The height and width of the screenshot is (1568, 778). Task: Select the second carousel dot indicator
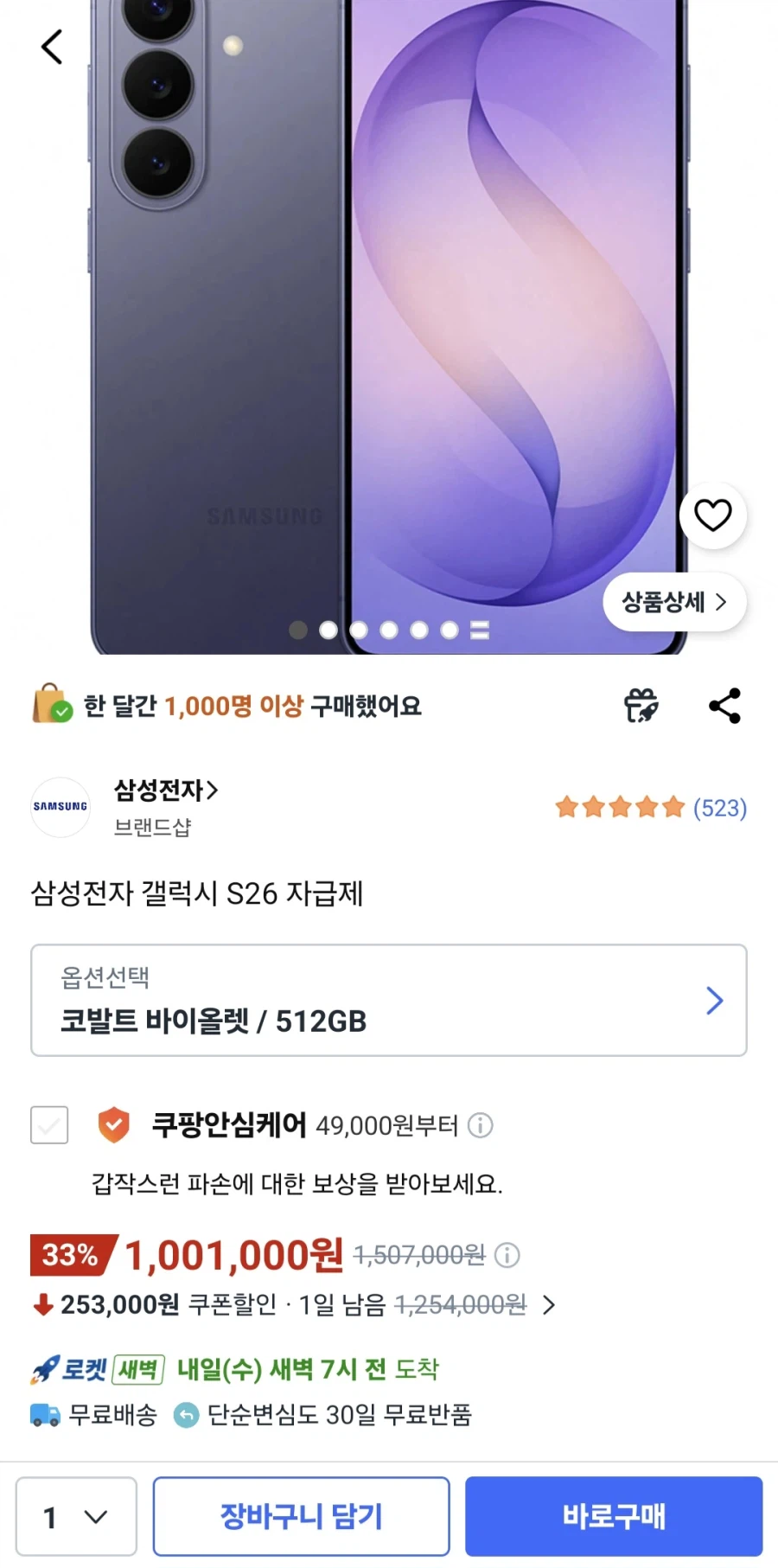click(328, 630)
